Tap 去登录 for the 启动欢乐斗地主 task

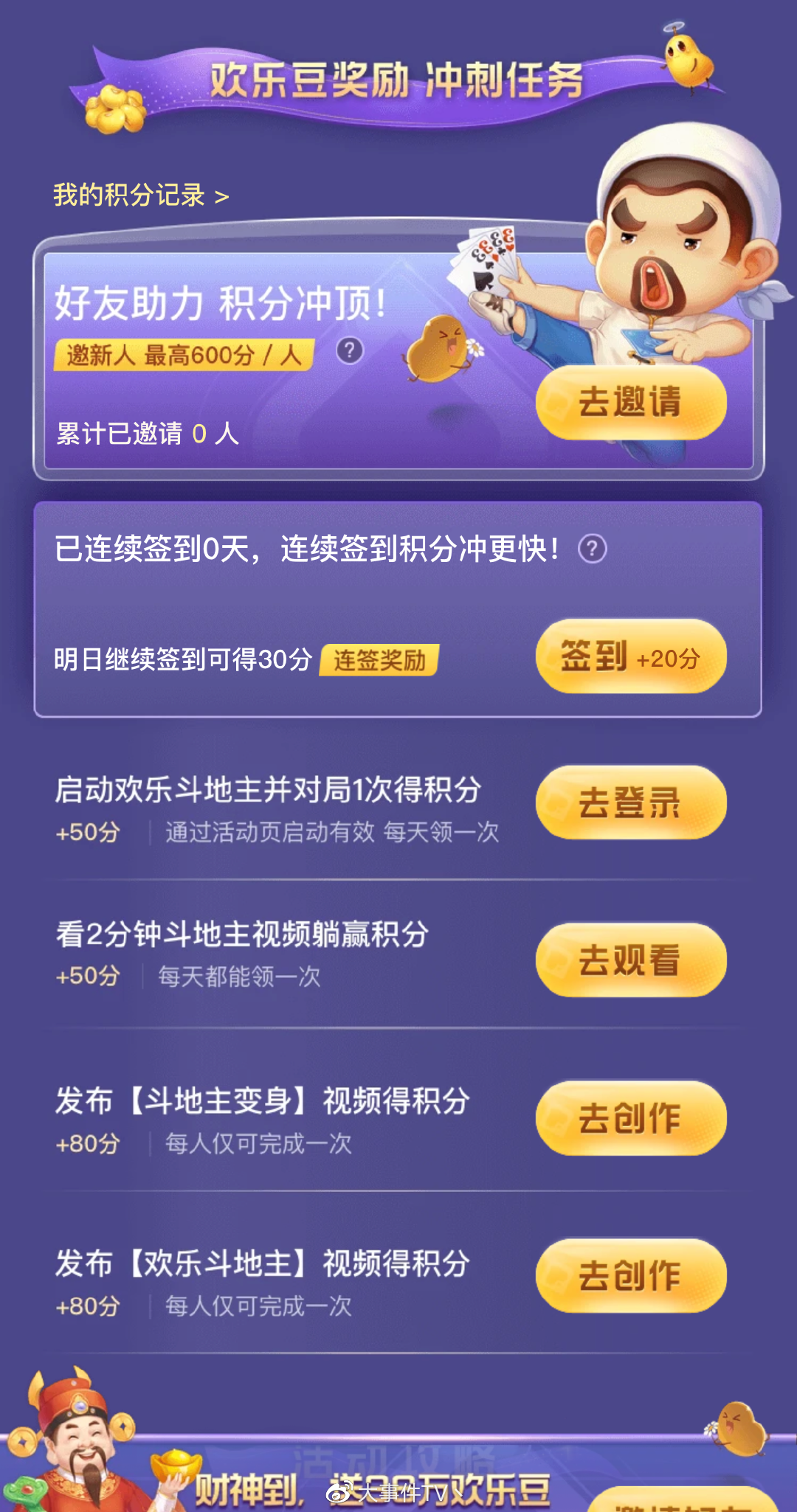tap(631, 802)
